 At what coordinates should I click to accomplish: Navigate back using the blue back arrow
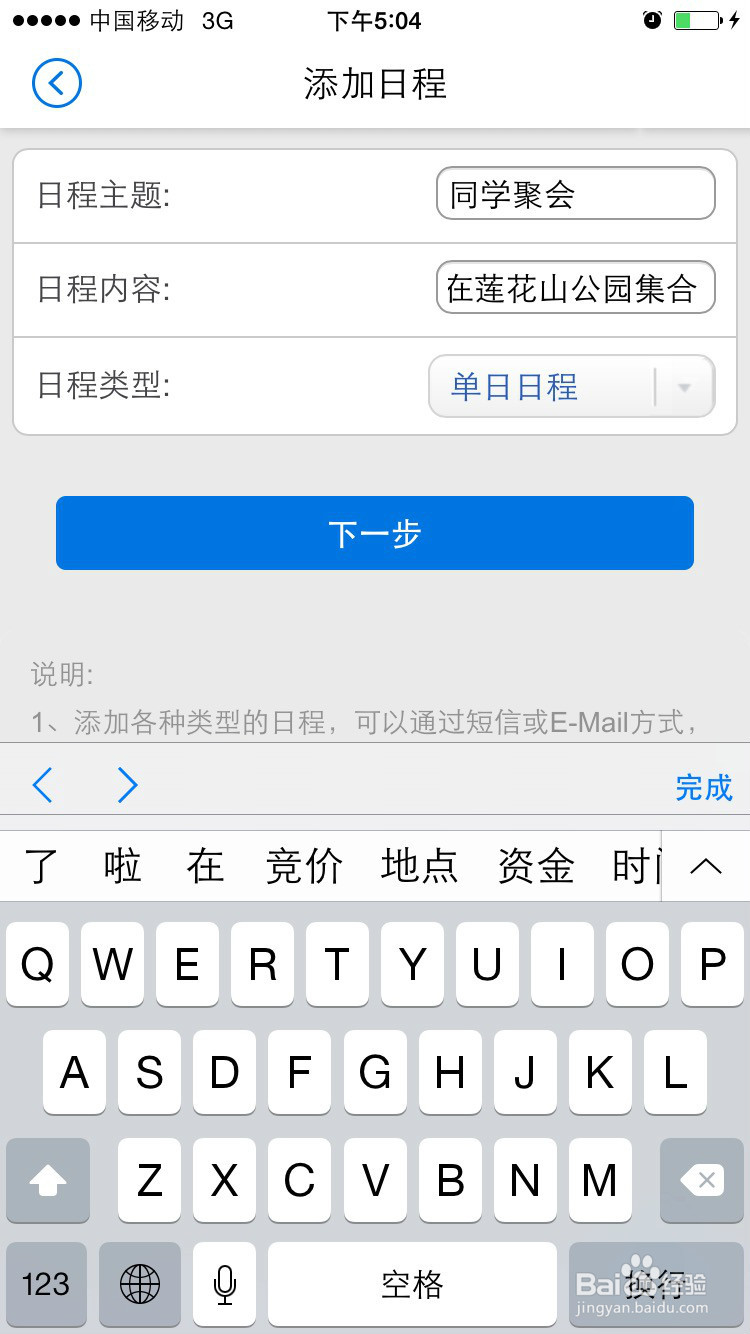(x=56, y=84)
